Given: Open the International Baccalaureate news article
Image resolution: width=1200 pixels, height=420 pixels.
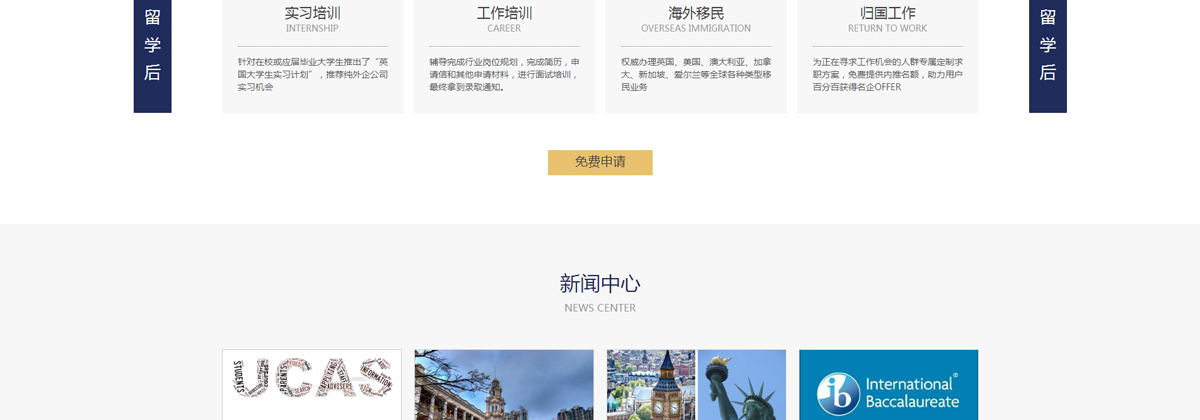Looking at the screenshot, I should tap(888, 385).
